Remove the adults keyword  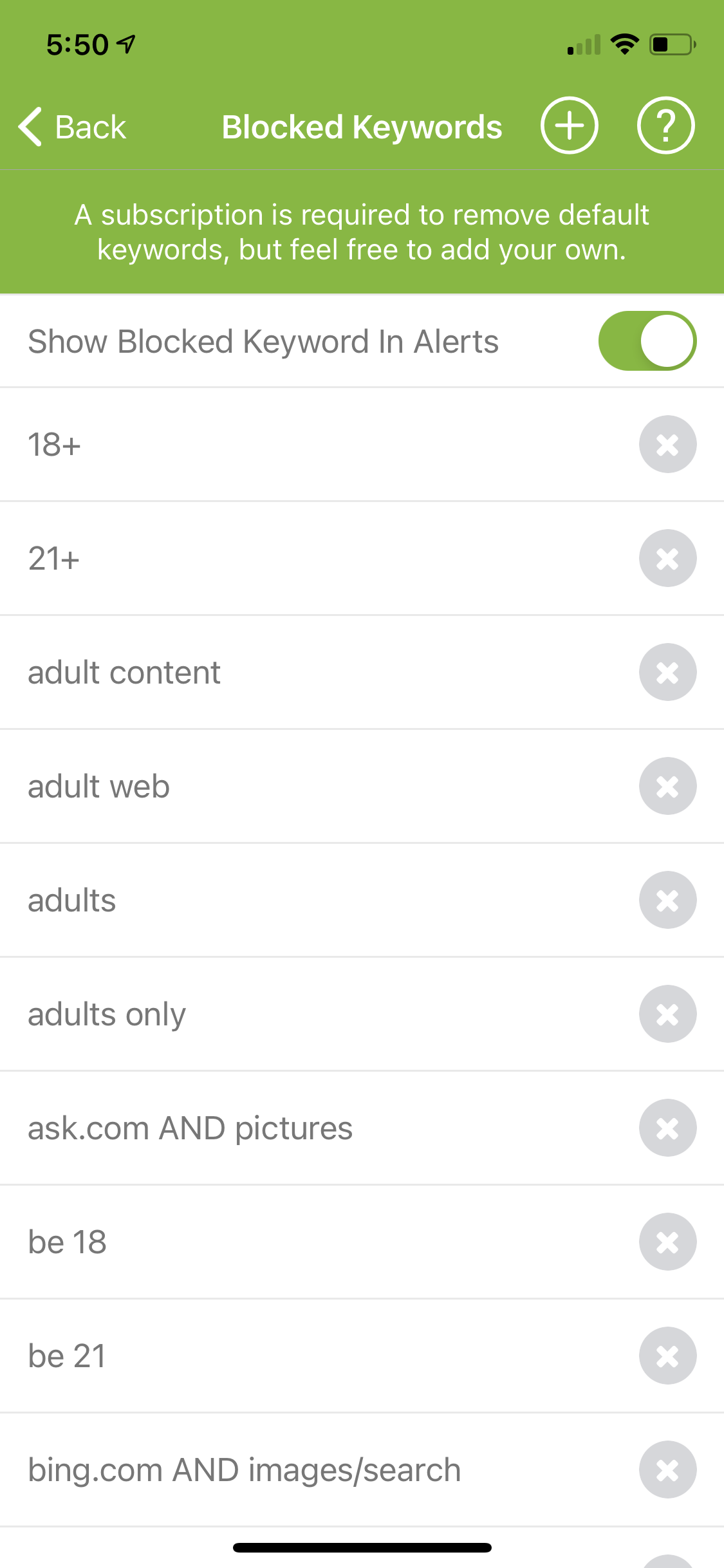pos(668,900)
